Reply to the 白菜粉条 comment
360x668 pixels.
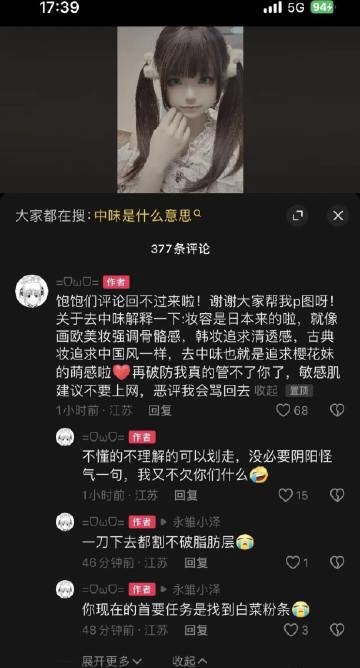coord(196,630)
